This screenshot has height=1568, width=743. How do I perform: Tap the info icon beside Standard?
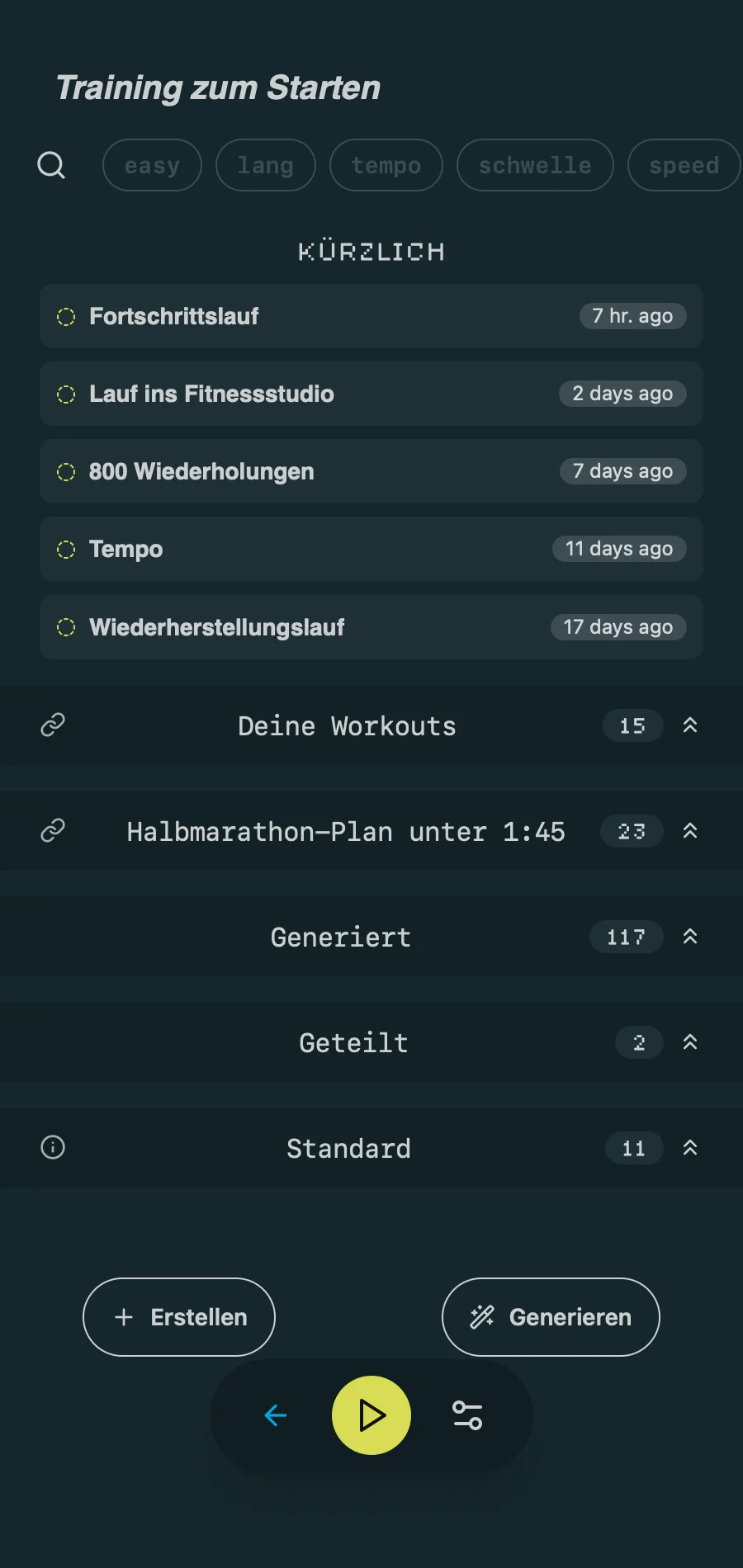(53, 1147)
